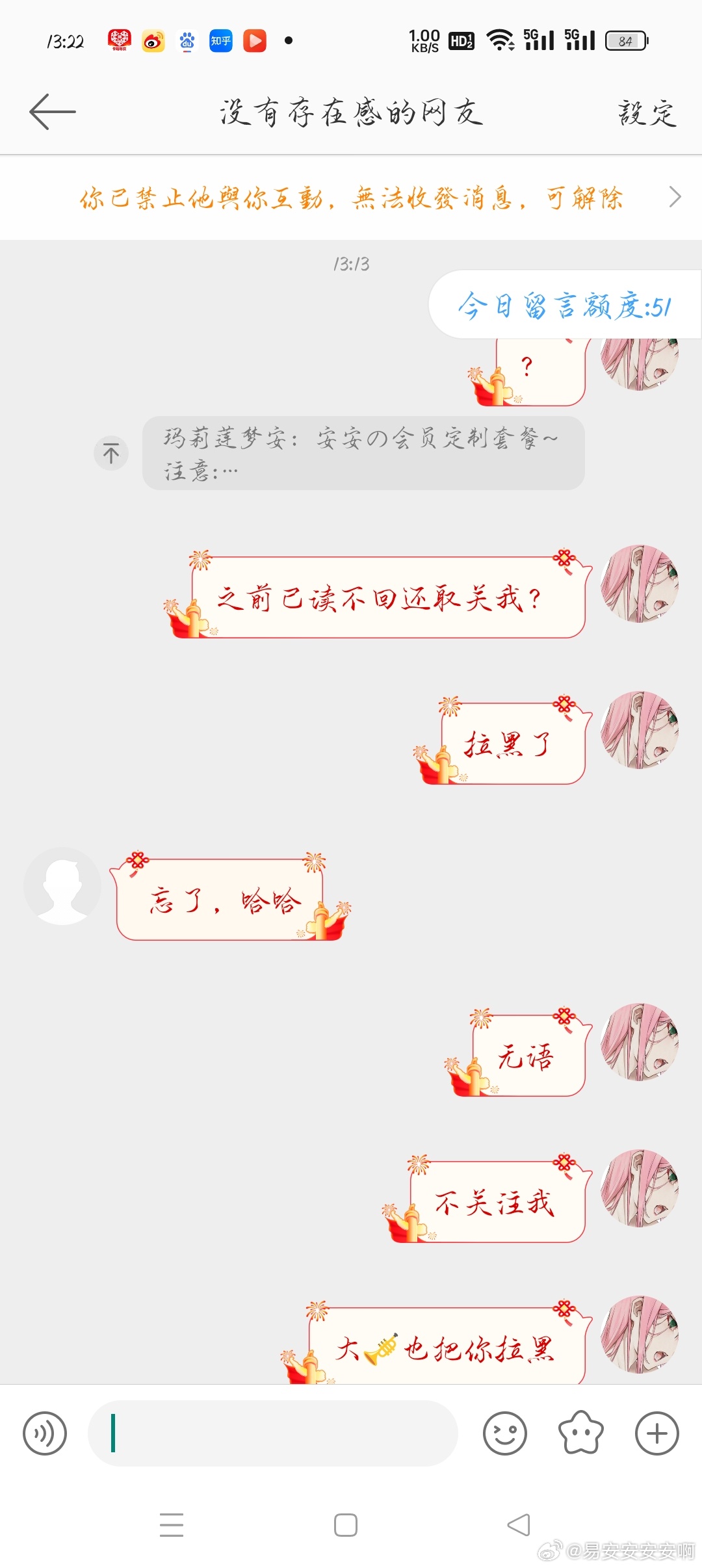Open the pink-haired avatar beside 拉黑了

[640, 729]
